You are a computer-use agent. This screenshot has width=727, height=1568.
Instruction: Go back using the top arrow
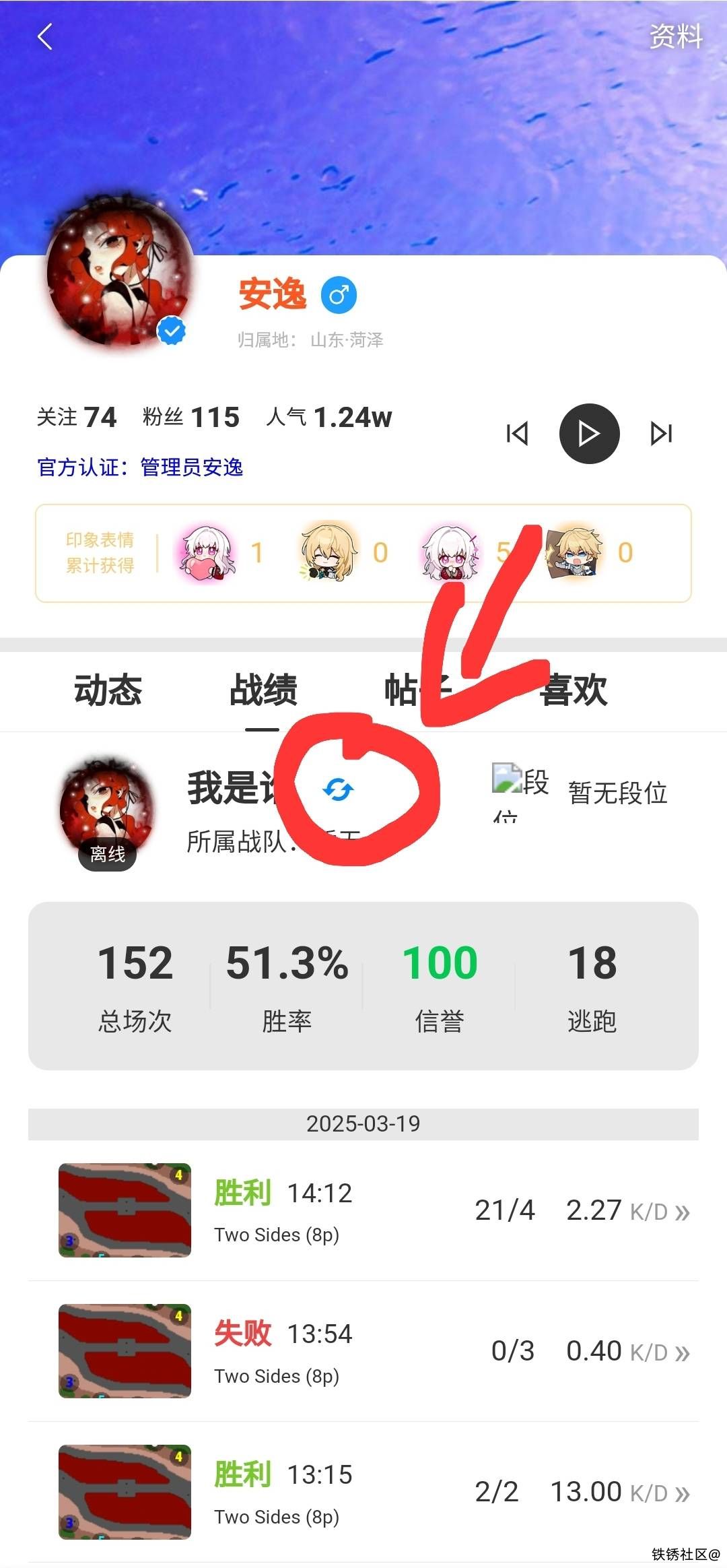tap(44, 37)
